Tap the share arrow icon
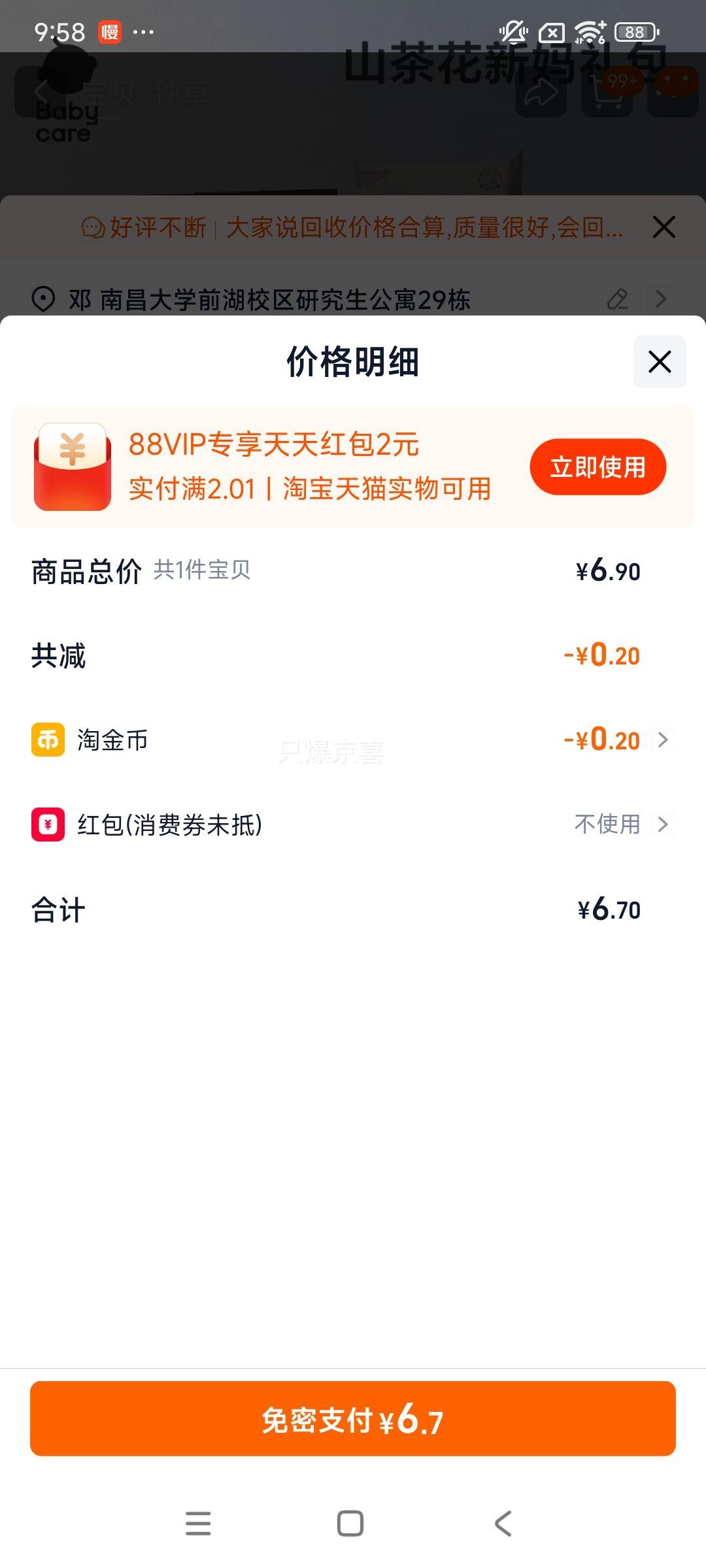Viewport: 706px width, 1568px height. (x=543, y=93)
